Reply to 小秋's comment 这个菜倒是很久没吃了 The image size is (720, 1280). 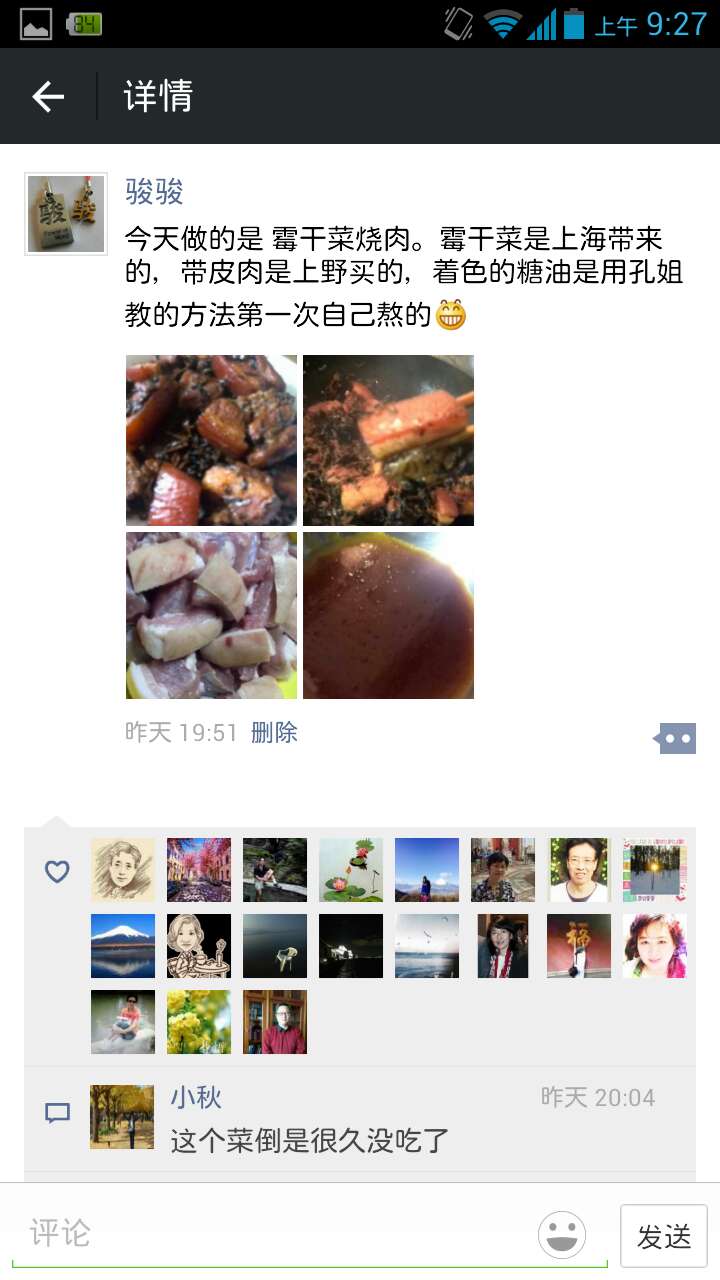click(310, 1140)
